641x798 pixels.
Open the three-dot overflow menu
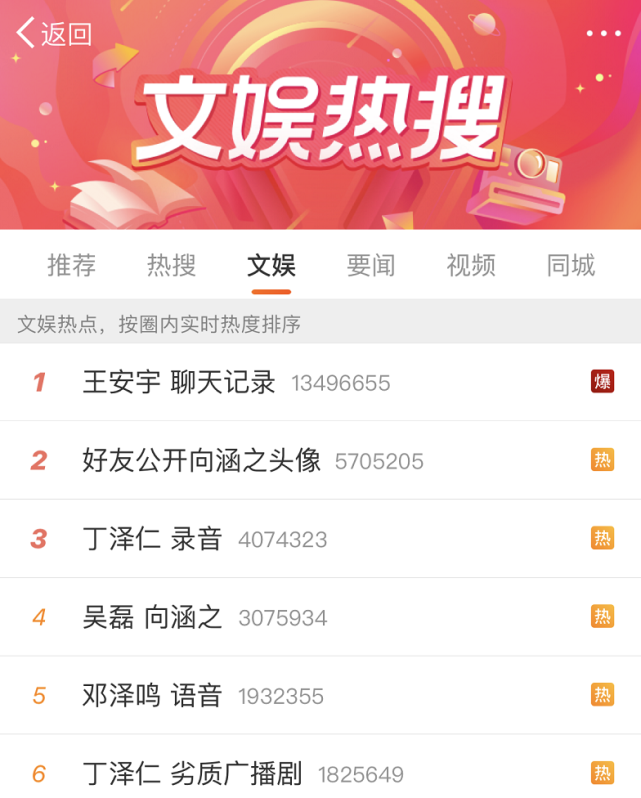pos(603,34)
